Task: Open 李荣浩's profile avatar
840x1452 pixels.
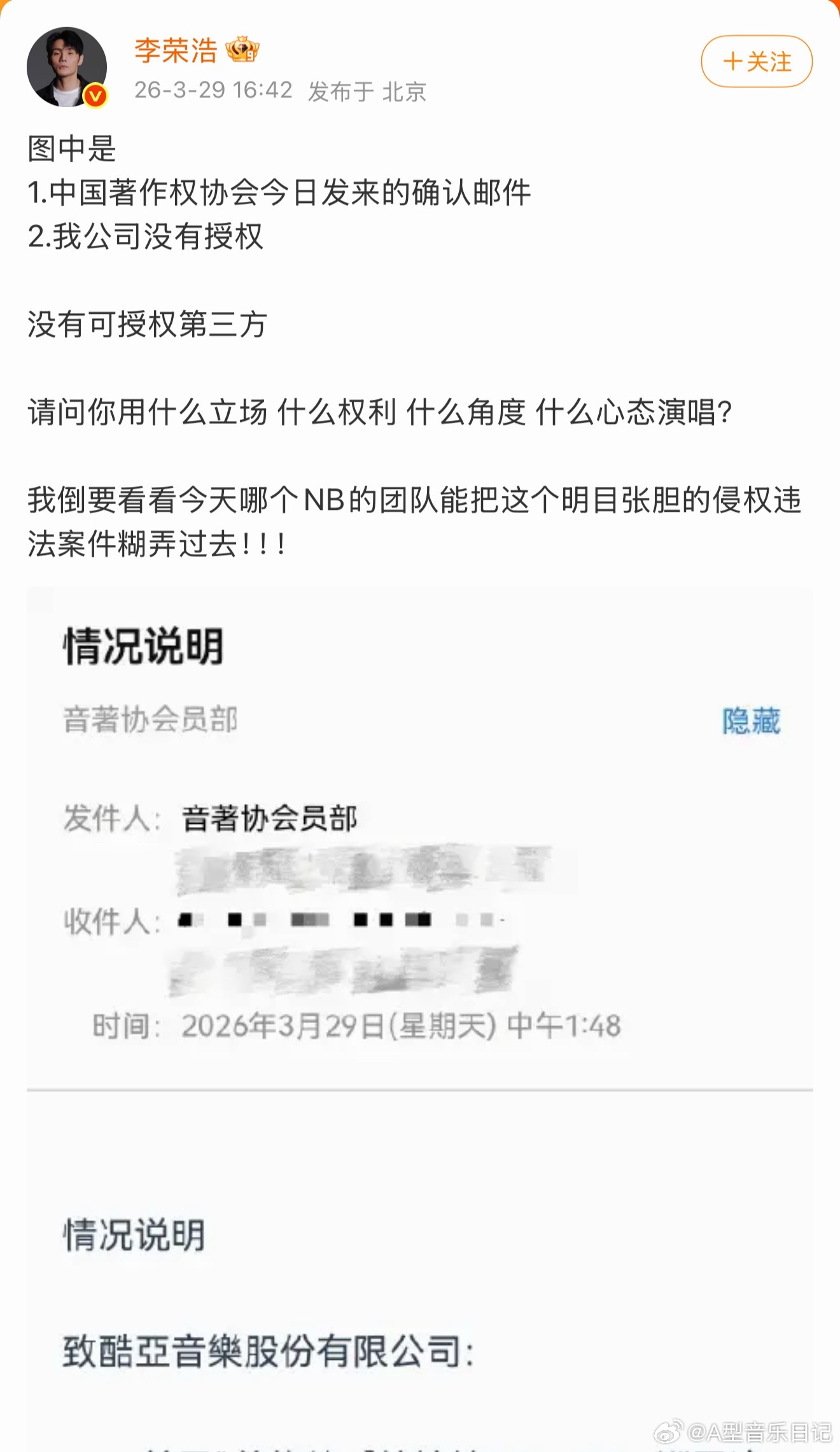Action: [x=67, y=64]
